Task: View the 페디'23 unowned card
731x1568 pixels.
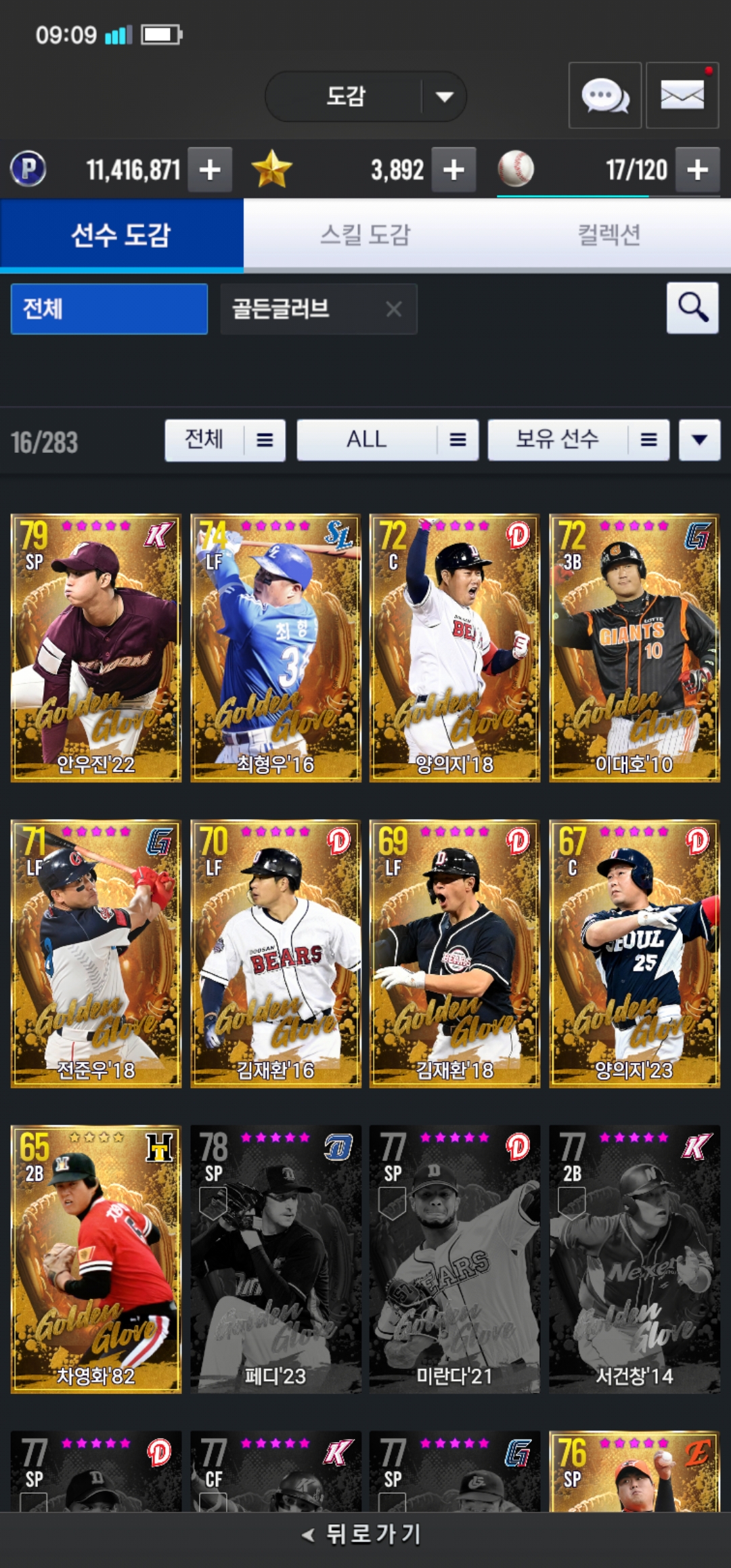Action: (275, 1259)
